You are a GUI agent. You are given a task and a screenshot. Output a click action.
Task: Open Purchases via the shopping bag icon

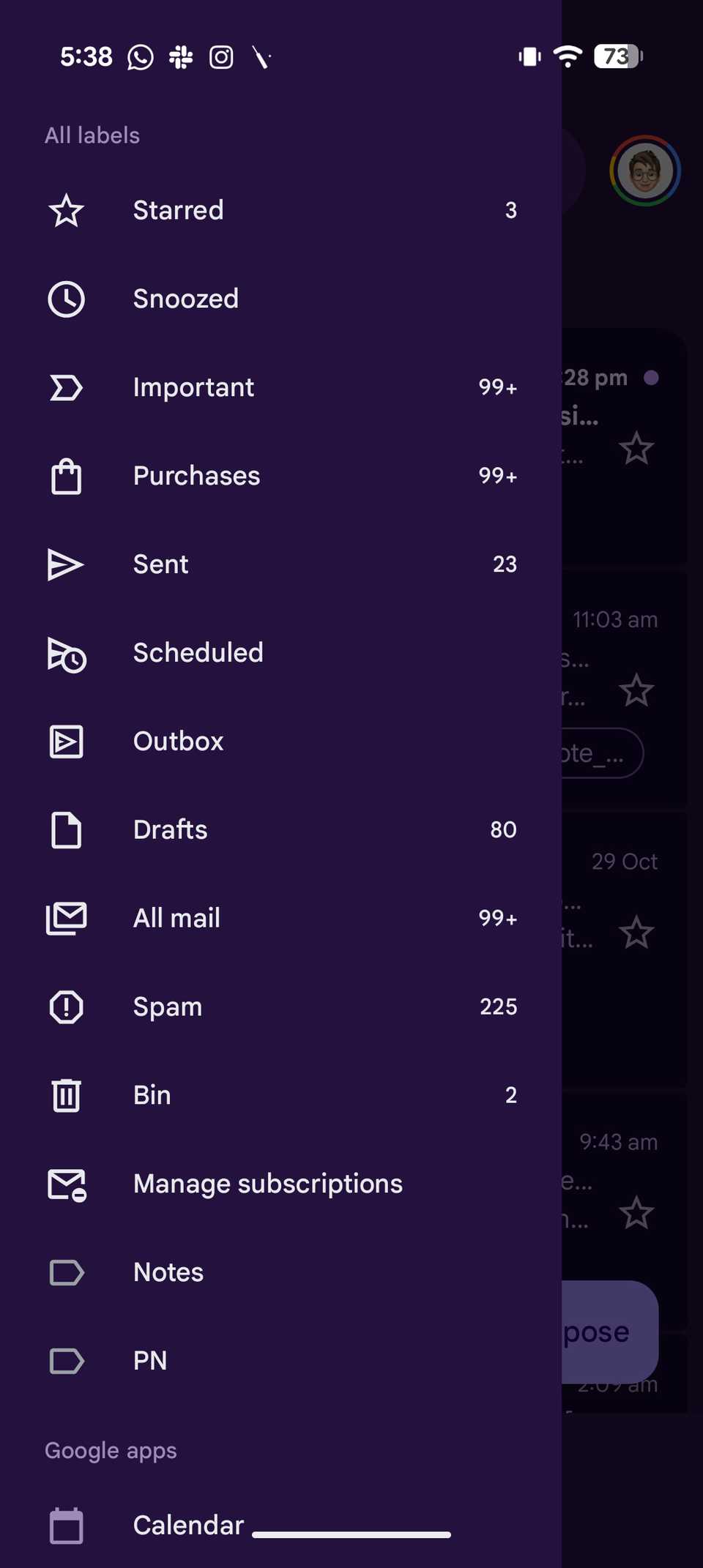pyautogui.click(x=66, y=476)
